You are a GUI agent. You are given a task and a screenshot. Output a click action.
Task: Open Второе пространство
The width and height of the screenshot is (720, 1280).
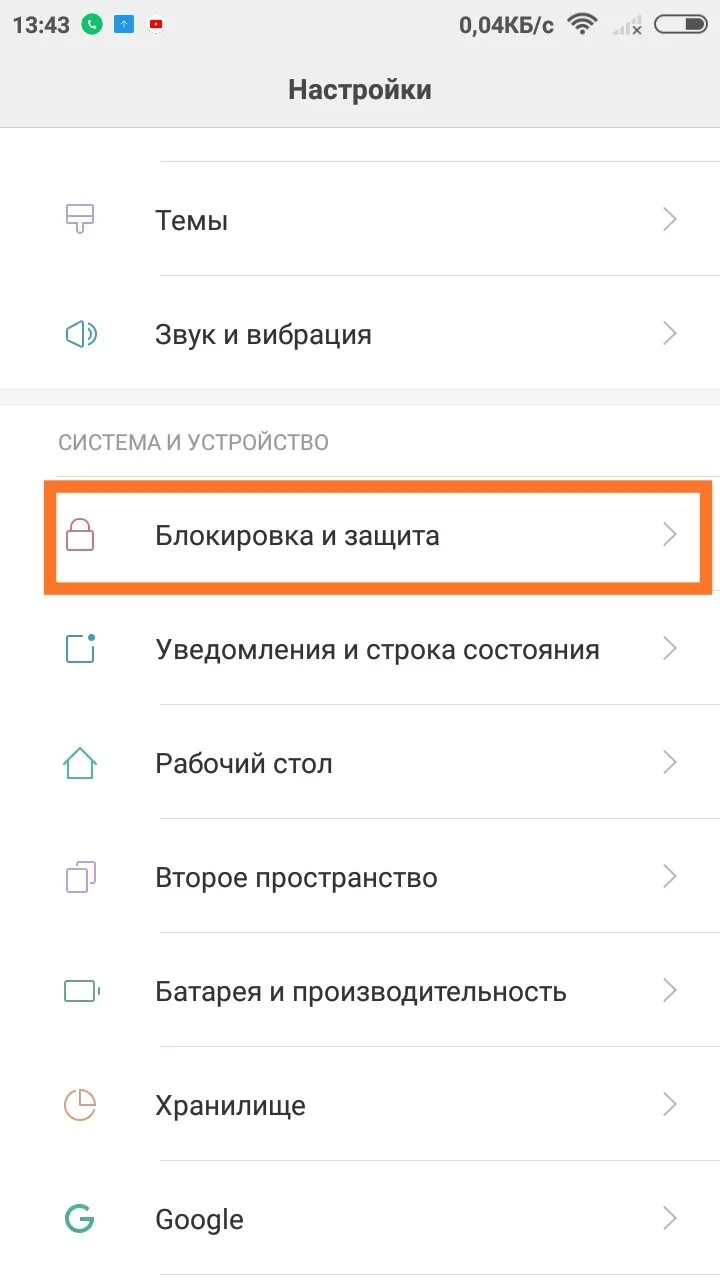click(360, 877)
